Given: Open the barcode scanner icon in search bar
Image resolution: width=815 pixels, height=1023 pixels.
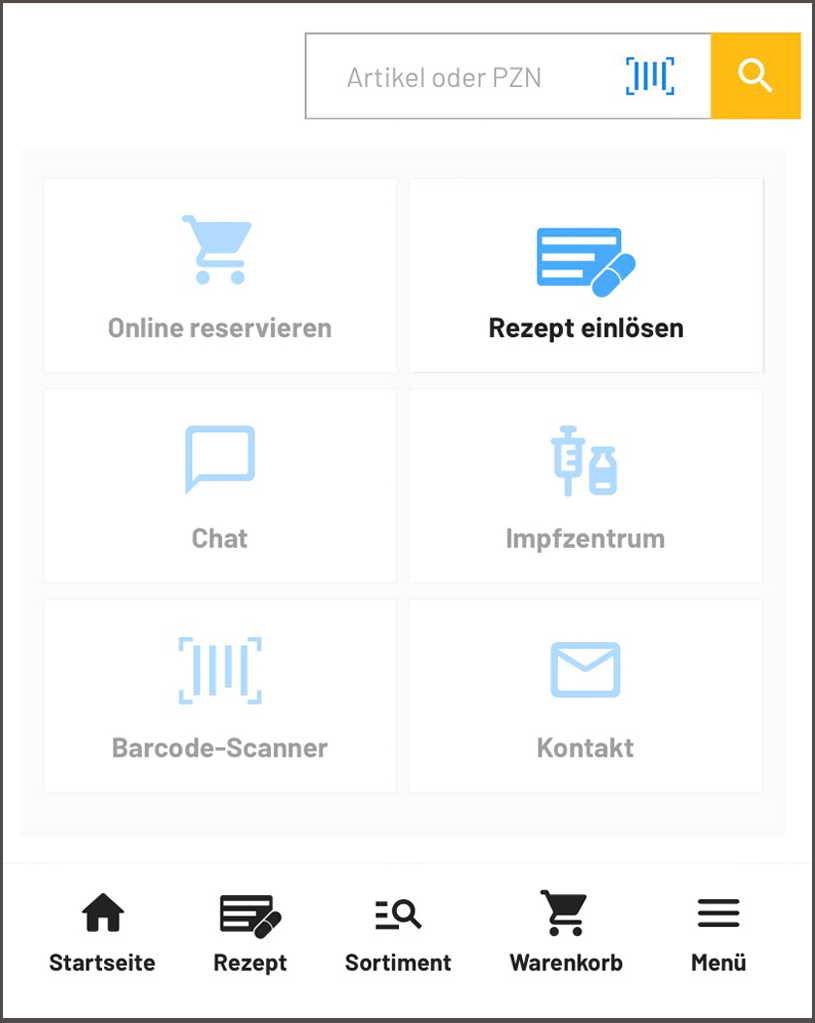Looking at the screenshot, I should [x=650, y=77].
